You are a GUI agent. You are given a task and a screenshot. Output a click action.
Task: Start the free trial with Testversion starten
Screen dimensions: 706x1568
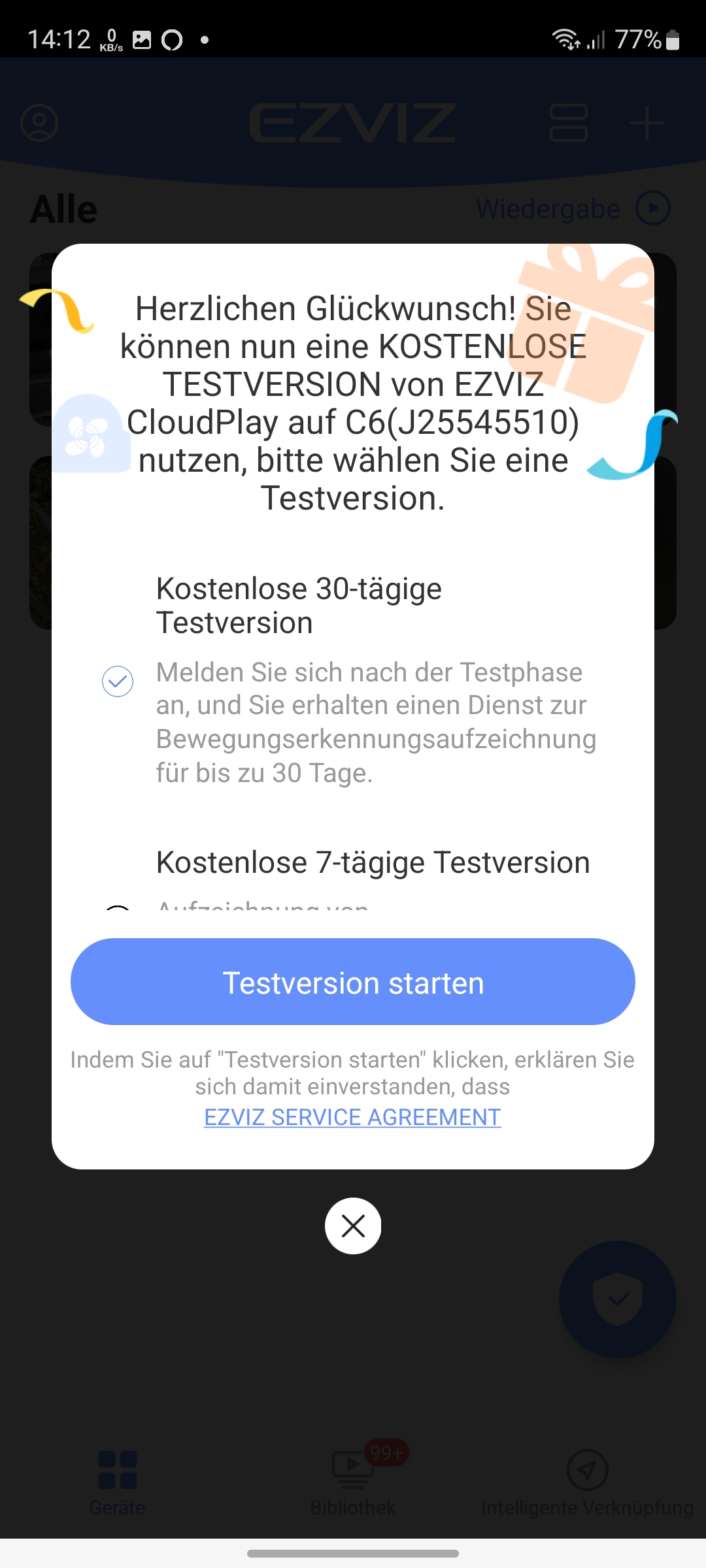352,981
